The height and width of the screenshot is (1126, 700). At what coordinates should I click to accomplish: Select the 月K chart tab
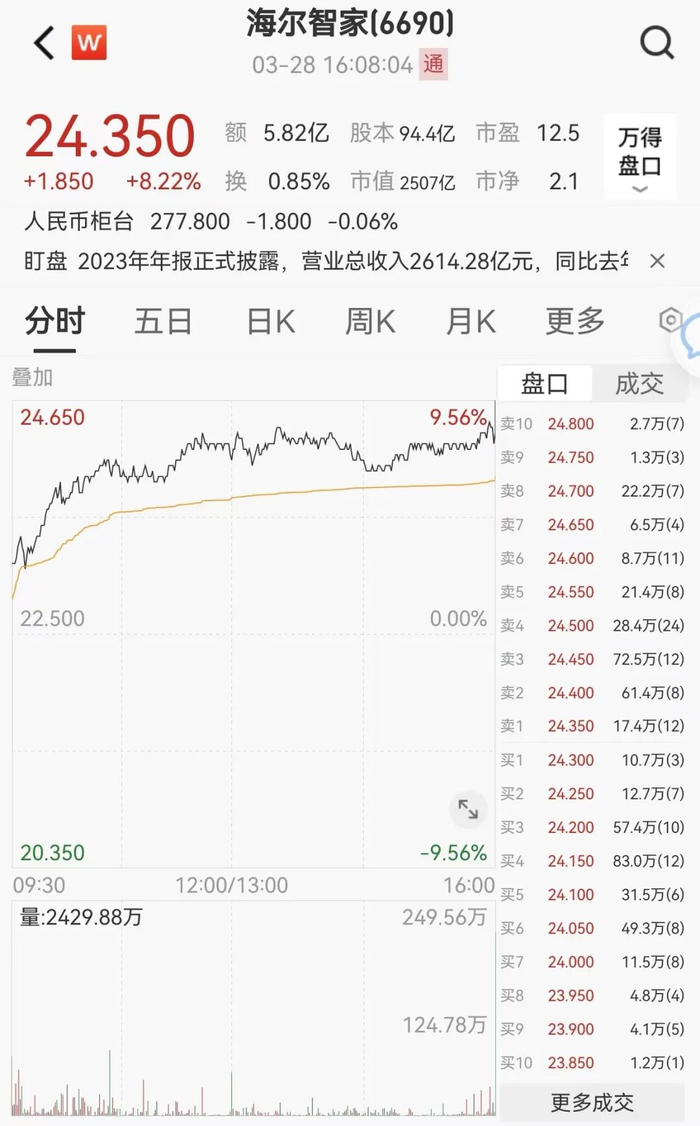470,321
